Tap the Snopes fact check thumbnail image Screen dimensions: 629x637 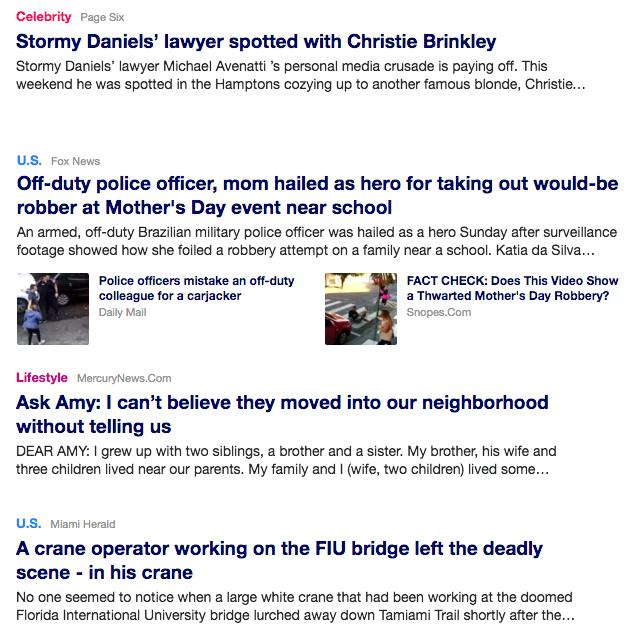[x=360, y=308]
